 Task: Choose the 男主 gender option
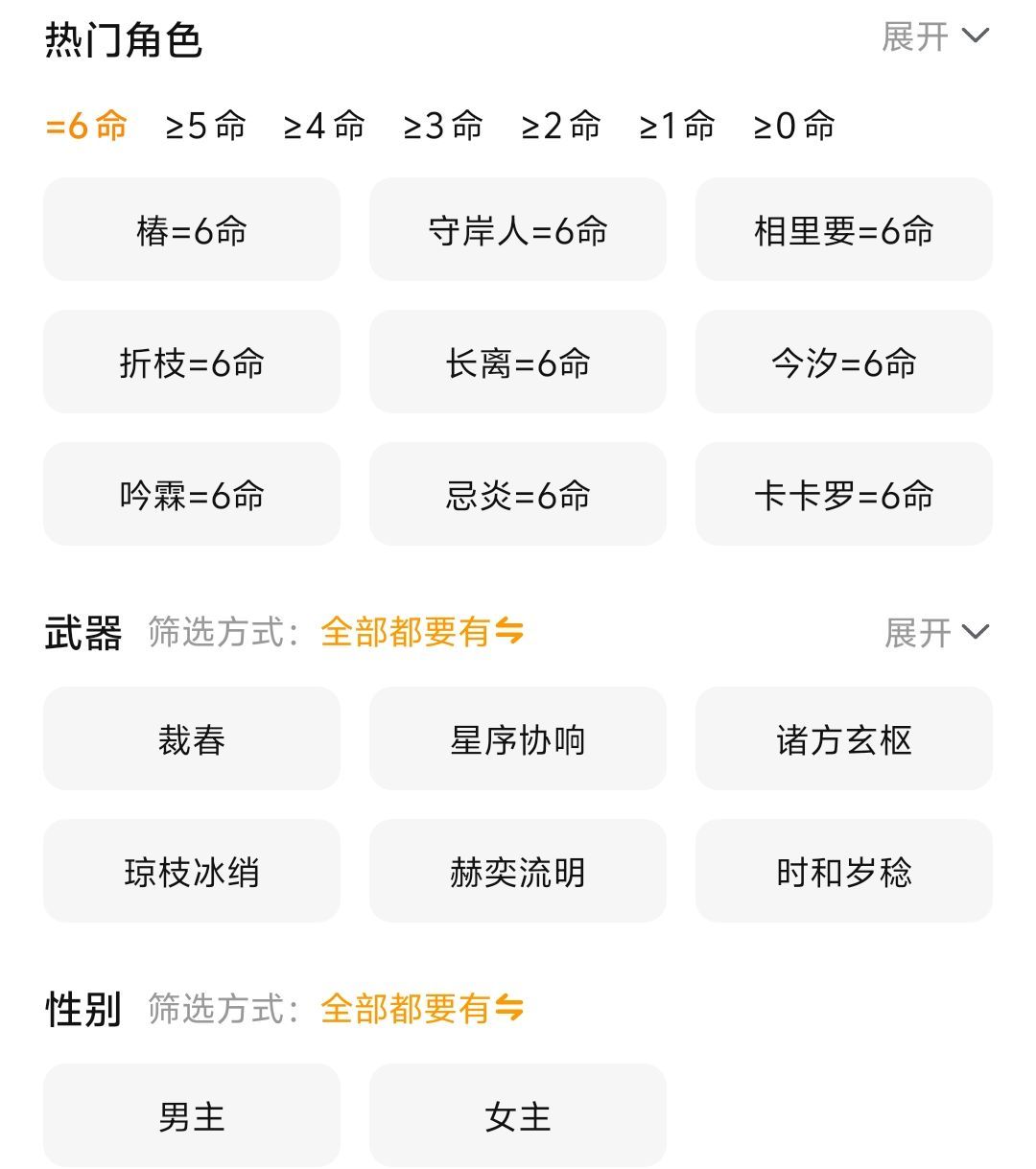pos(192,1116)
